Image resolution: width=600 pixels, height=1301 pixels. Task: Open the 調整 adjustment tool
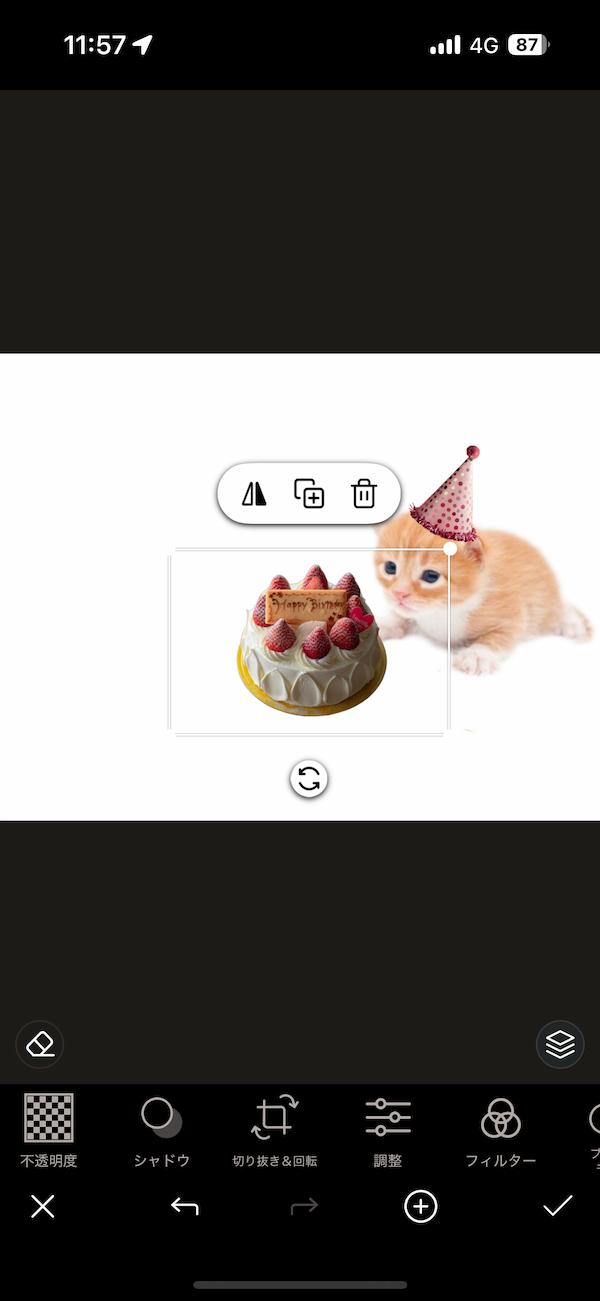388,1130
